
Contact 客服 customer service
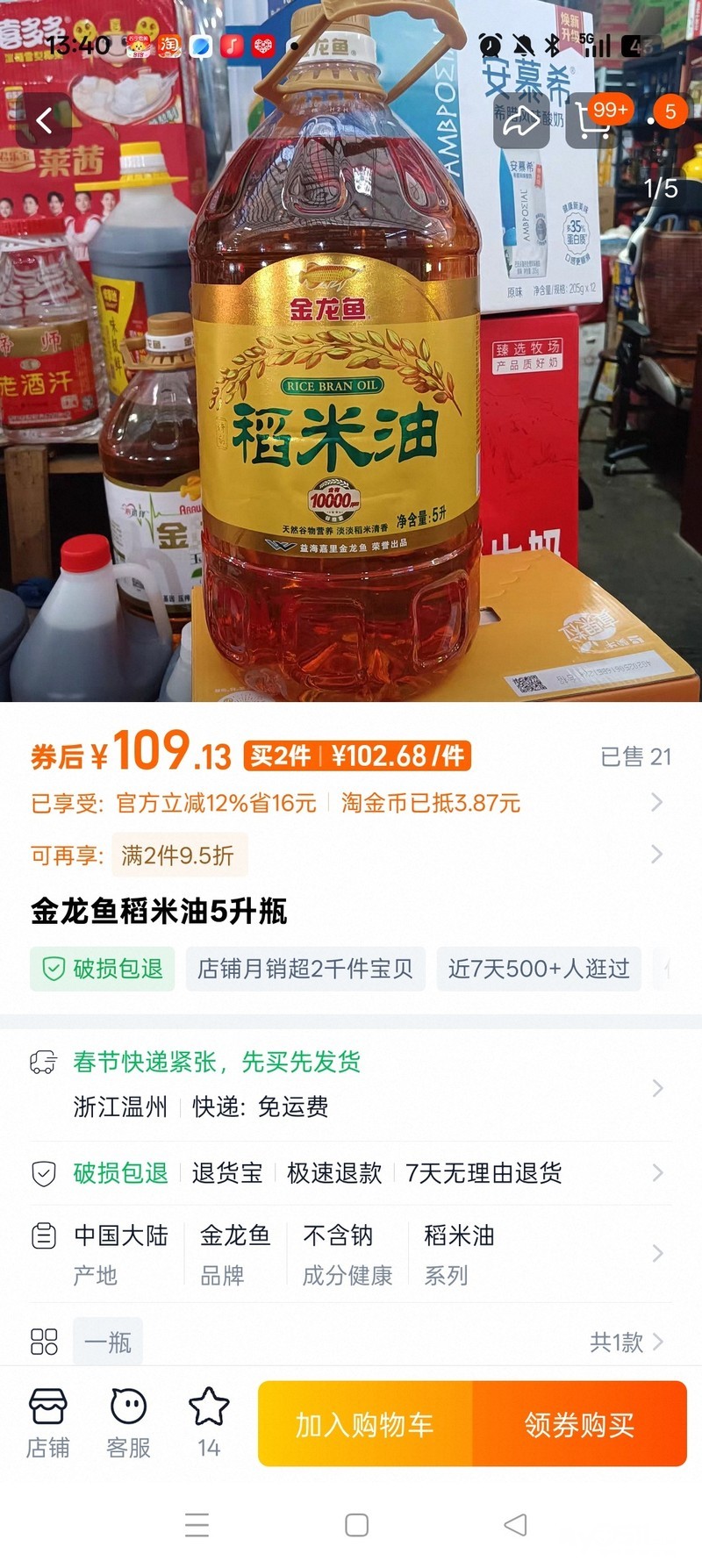click(128, 1423)
